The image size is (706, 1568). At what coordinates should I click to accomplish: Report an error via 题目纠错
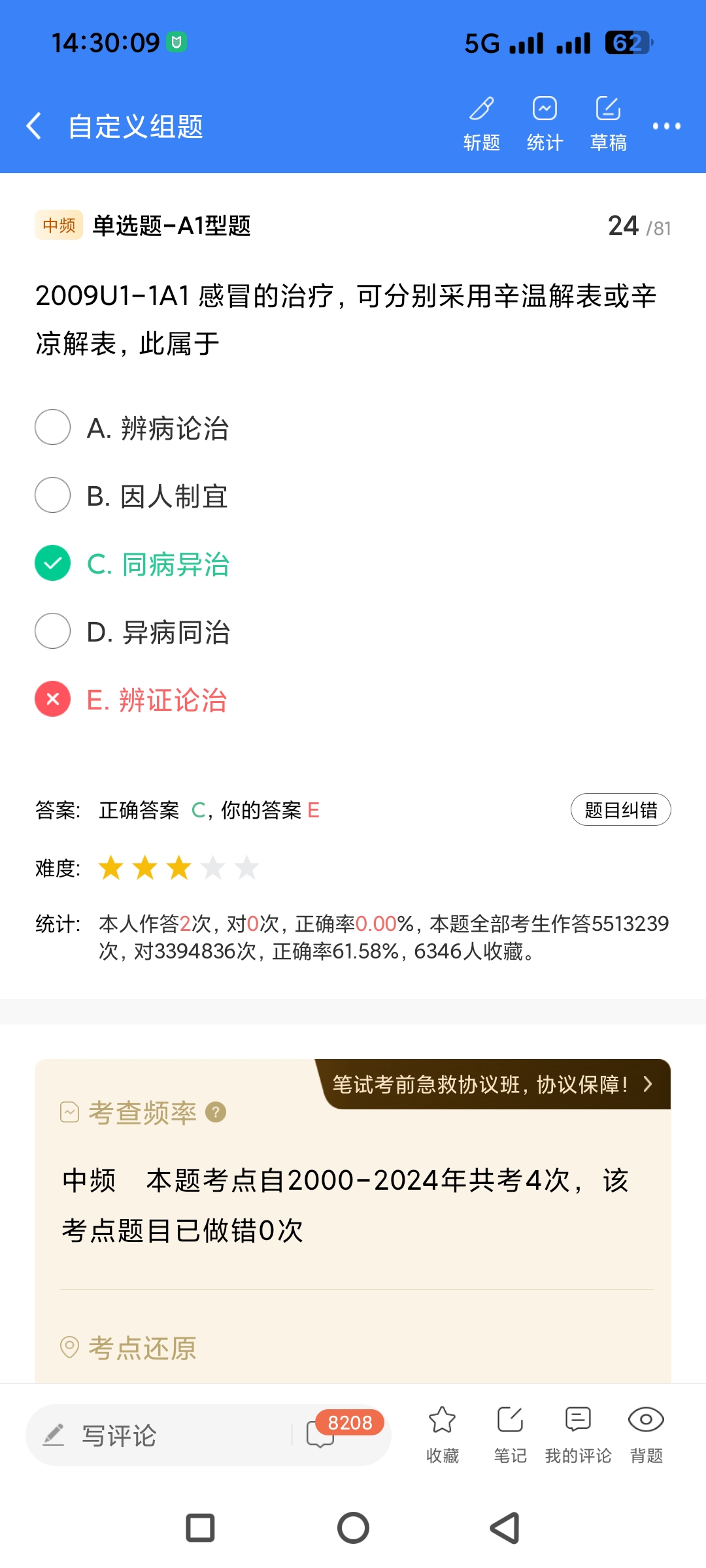tap(620, 810)
